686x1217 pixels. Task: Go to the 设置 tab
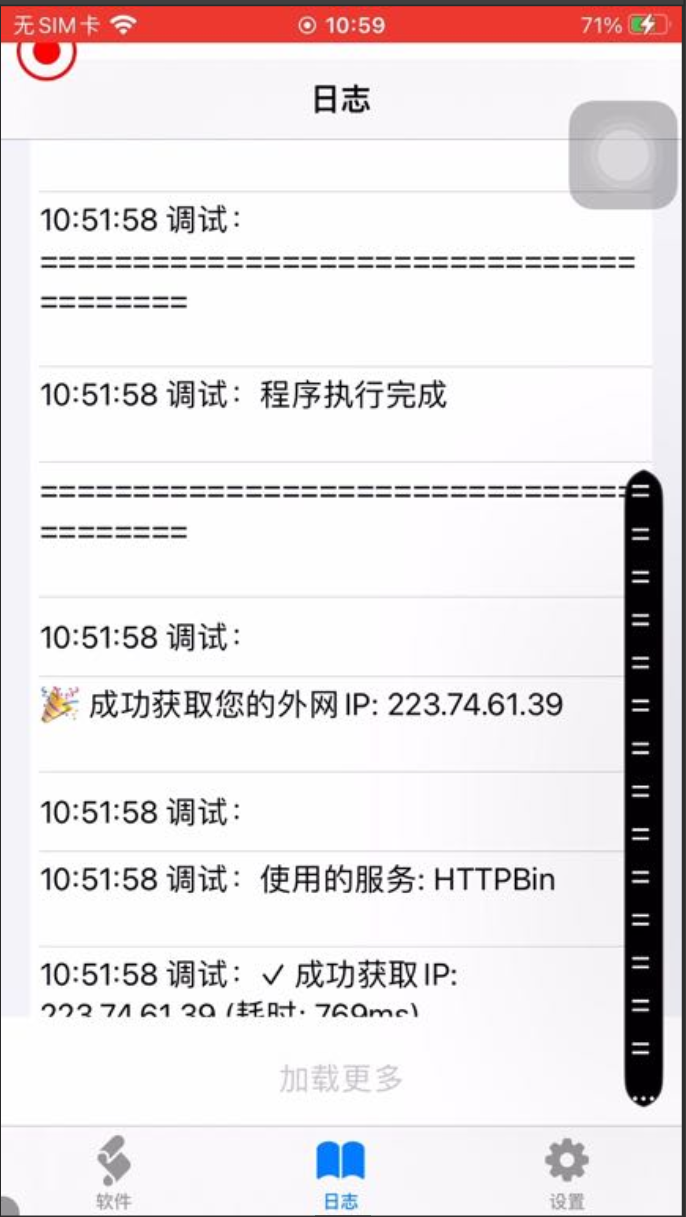point(567,1172)
